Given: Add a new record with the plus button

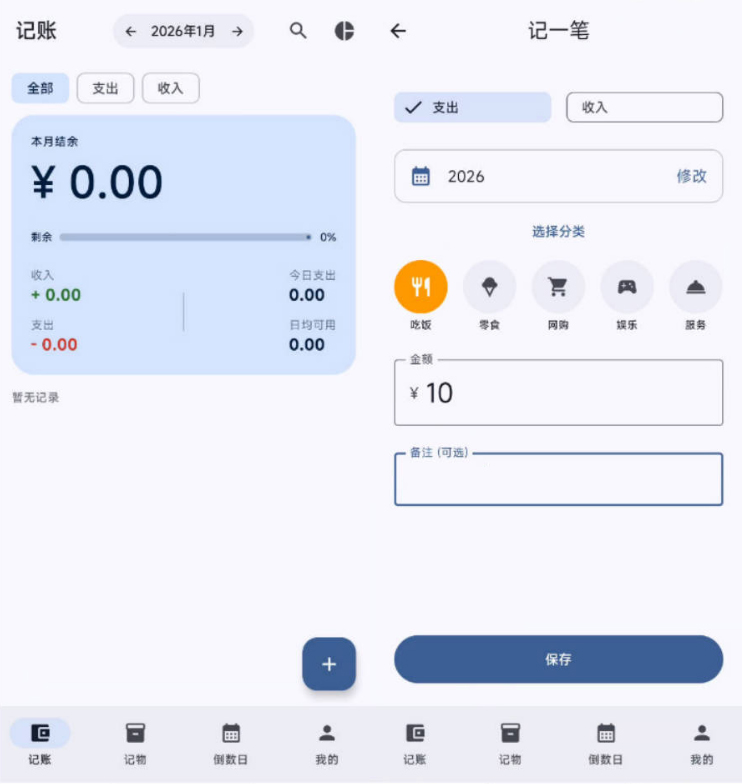Looking at the screenshot, I should tap(329, 664).
